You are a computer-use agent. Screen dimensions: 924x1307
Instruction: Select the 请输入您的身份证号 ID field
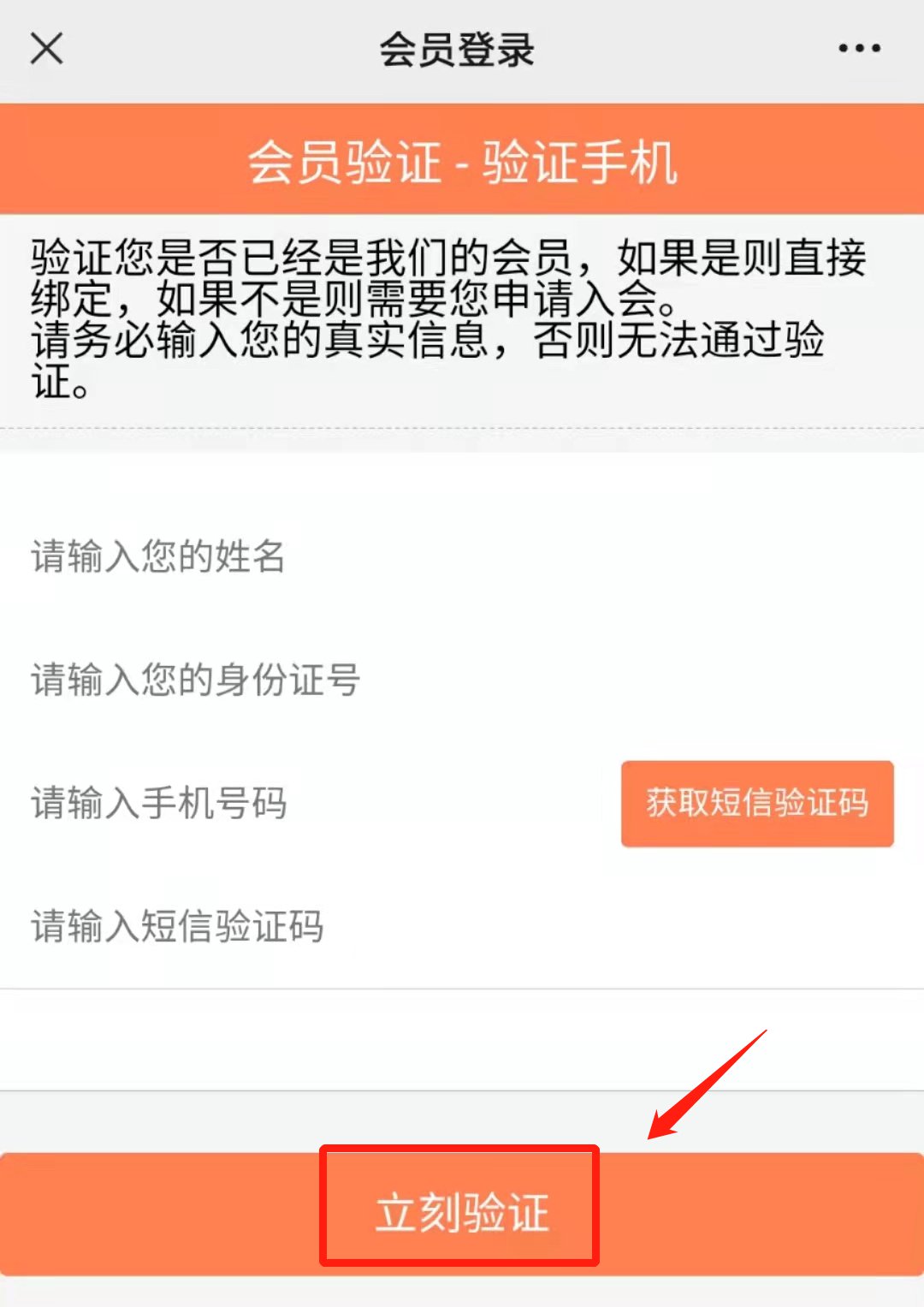[342, 680]
